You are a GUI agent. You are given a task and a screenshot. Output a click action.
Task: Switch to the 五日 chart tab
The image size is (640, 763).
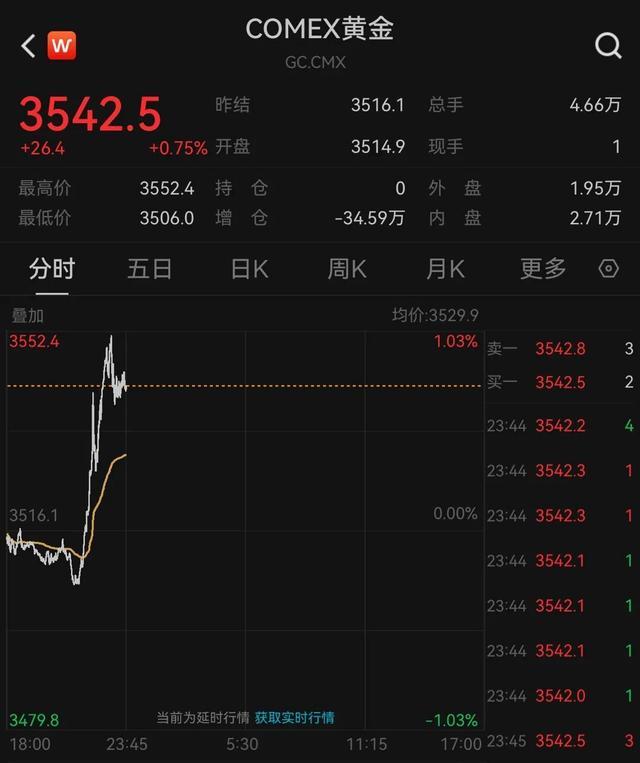(150, 268)
